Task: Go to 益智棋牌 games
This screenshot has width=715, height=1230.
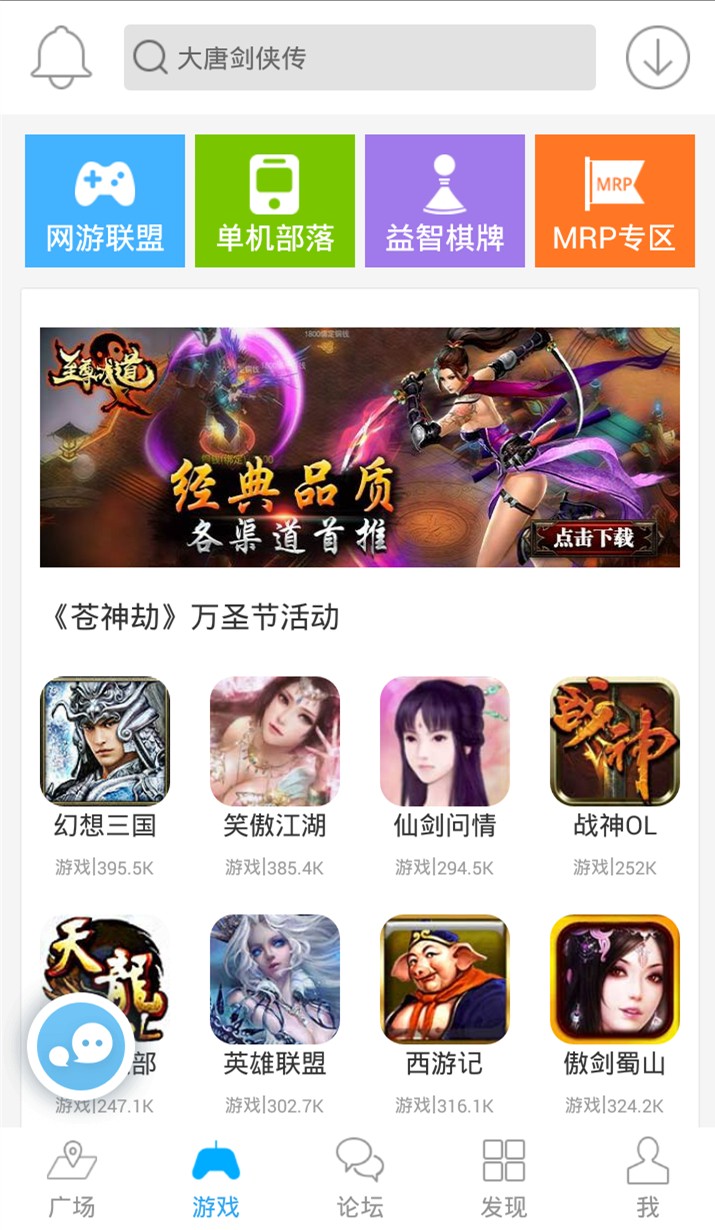Action: coord(445,201)
